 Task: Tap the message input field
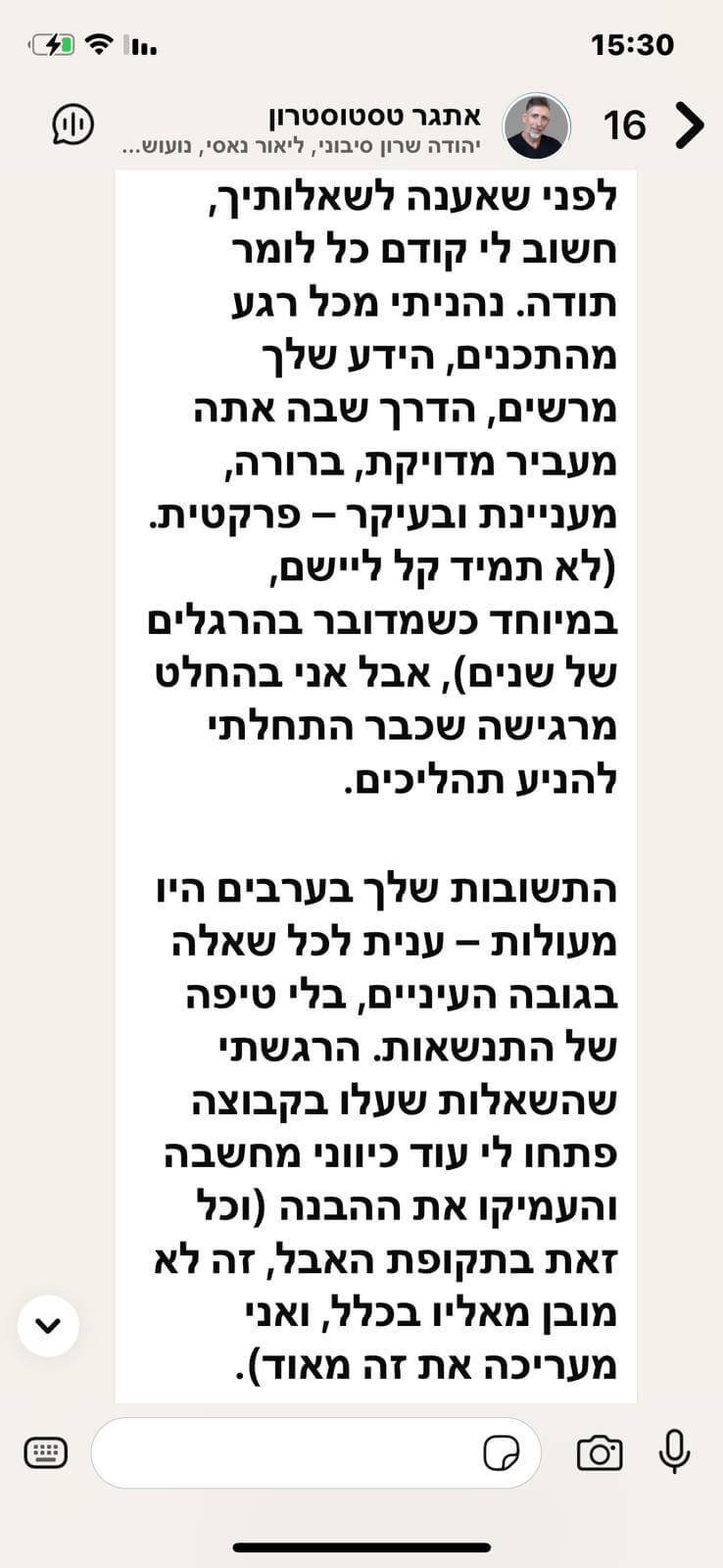[x=284, y=1452]
